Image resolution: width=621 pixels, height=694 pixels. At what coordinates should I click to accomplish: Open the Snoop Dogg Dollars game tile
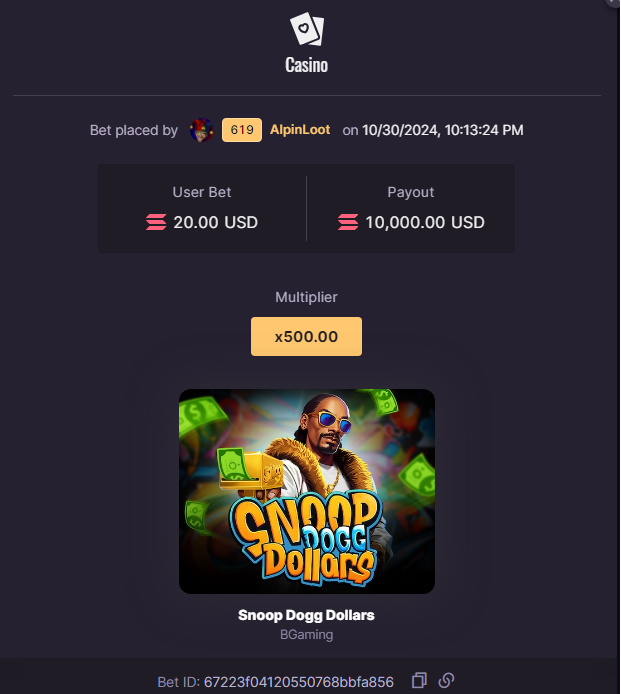click(307, 491)
